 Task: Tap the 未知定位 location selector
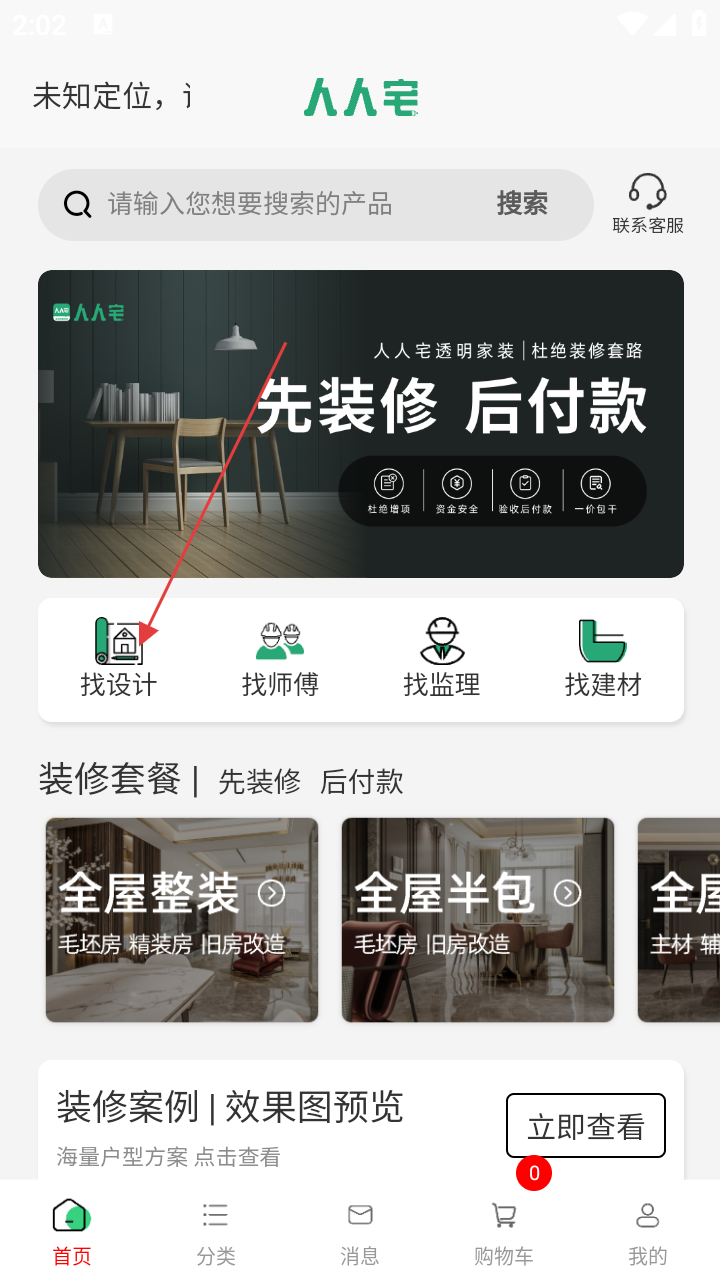pyautogui.click(x=110, y=97)
